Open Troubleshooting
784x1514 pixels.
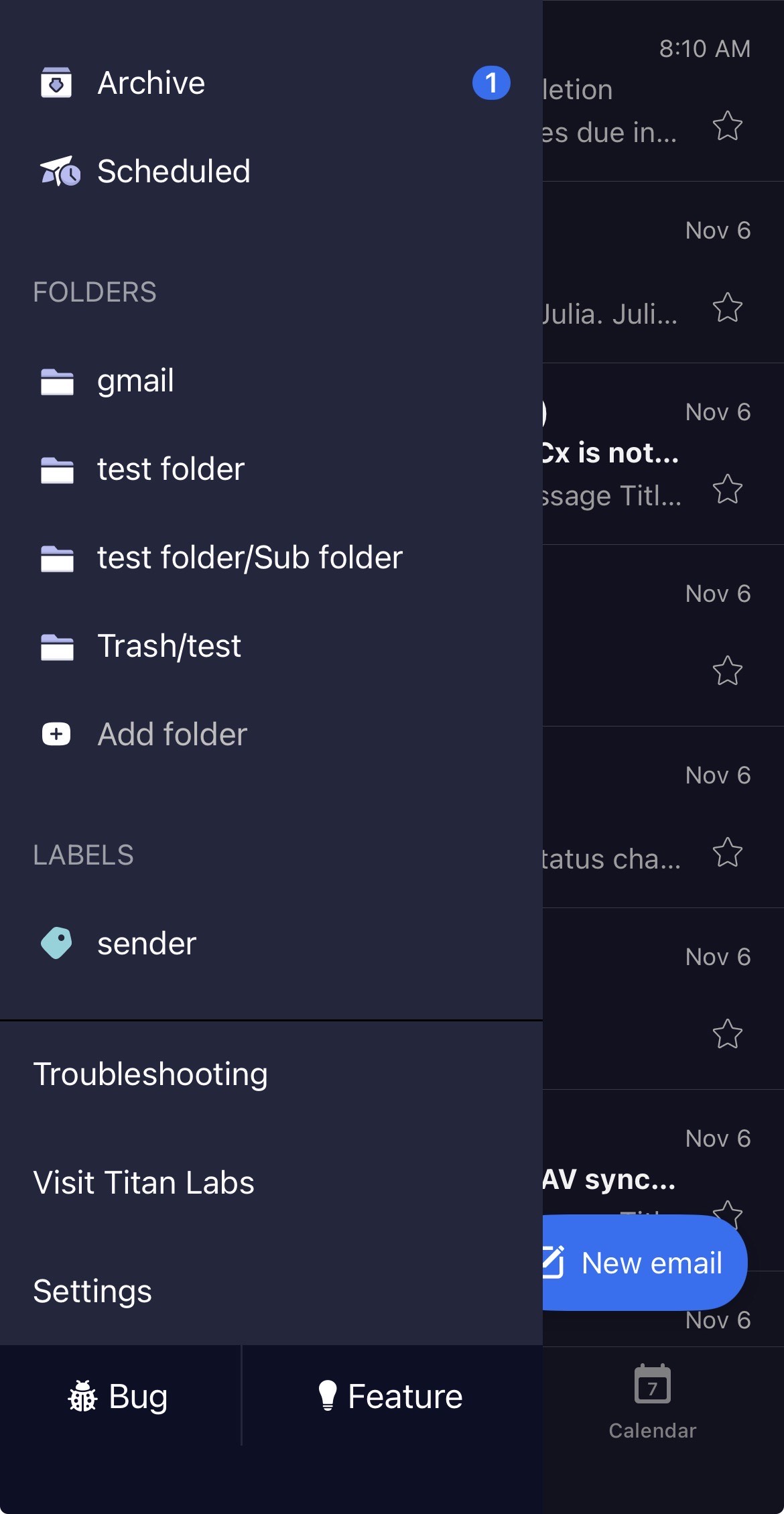pos(151,1073)
